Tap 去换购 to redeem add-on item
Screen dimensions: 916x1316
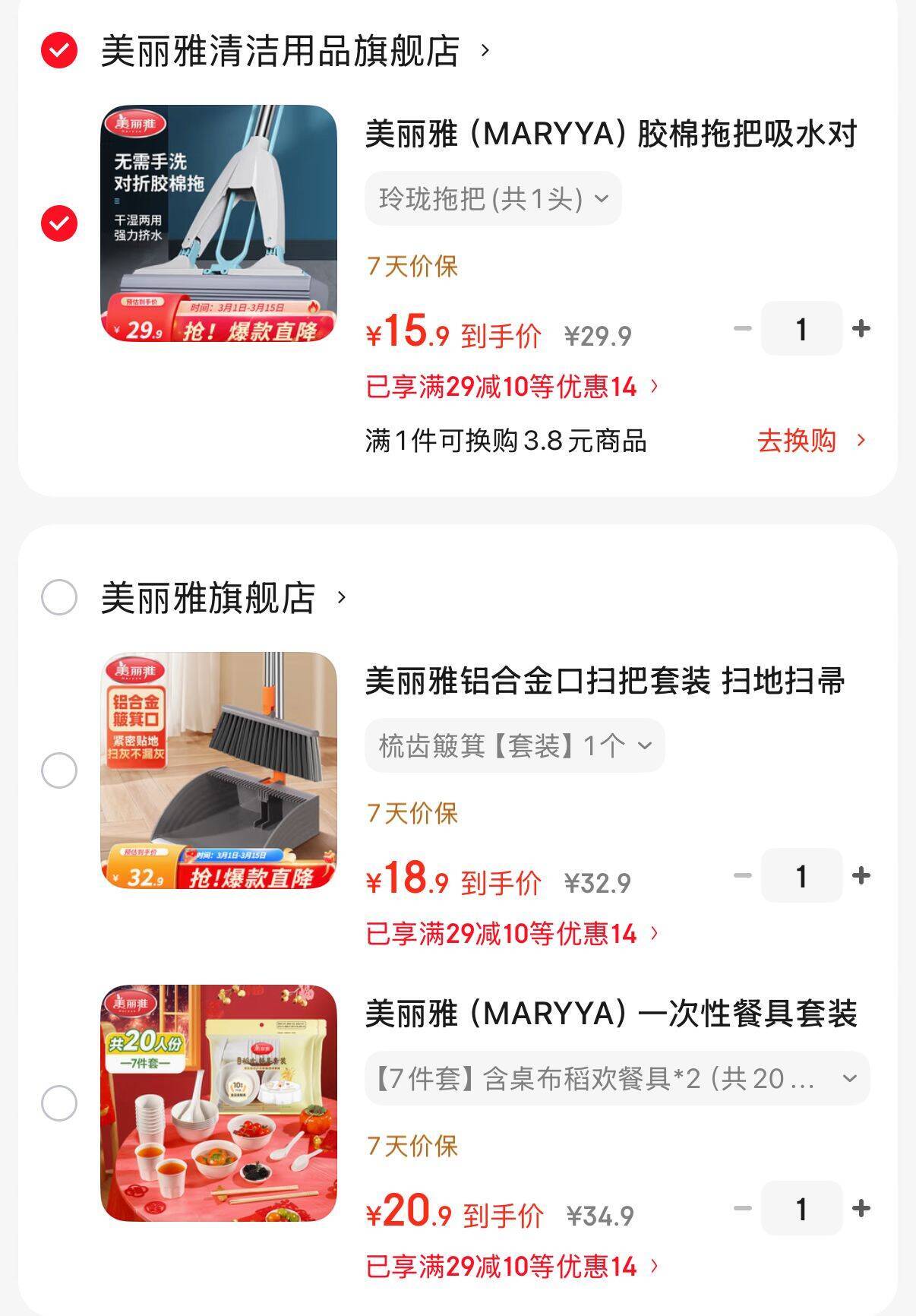[810, 441]
